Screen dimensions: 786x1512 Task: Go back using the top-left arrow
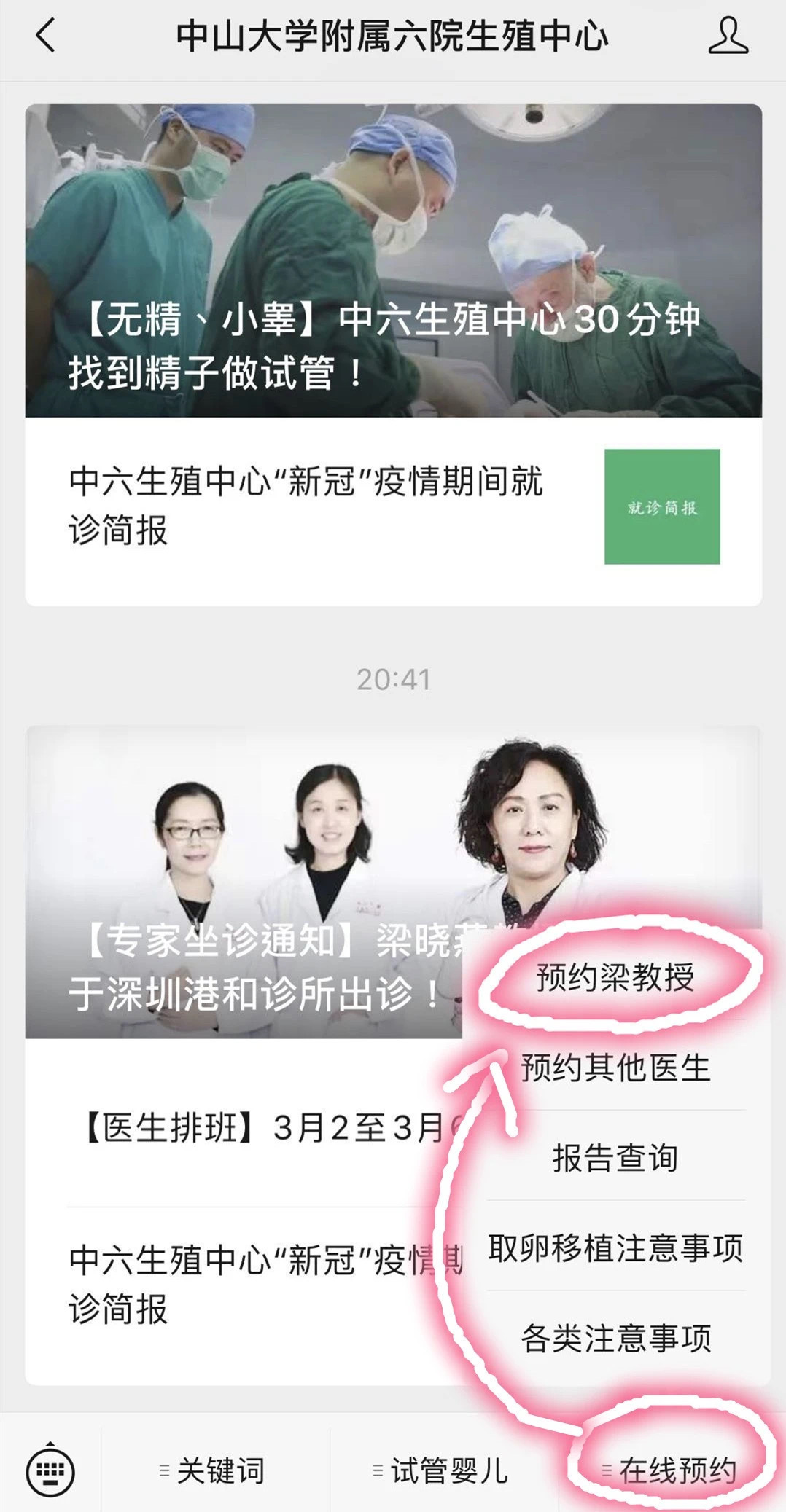45,35
